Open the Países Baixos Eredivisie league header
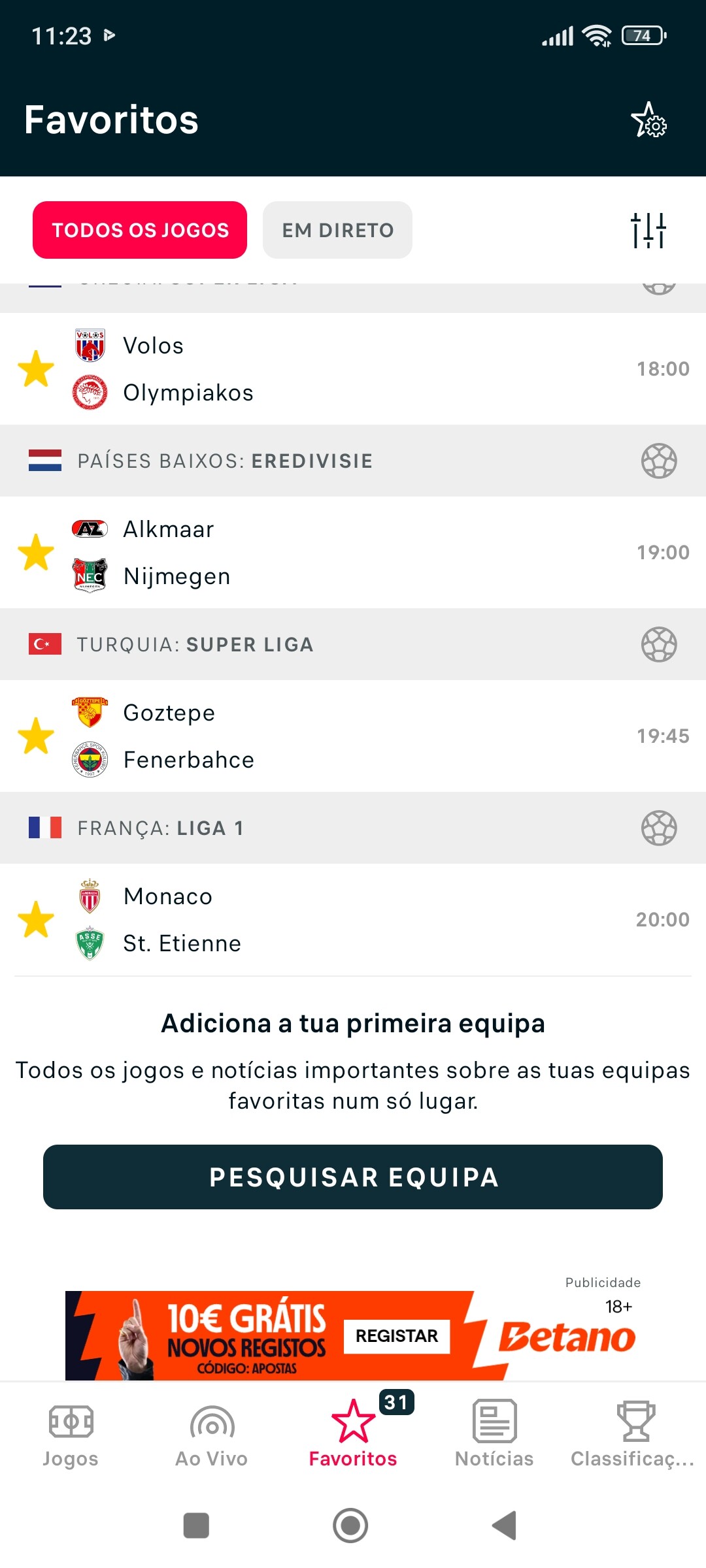706x1568 pixels. (x=353, y=461)
